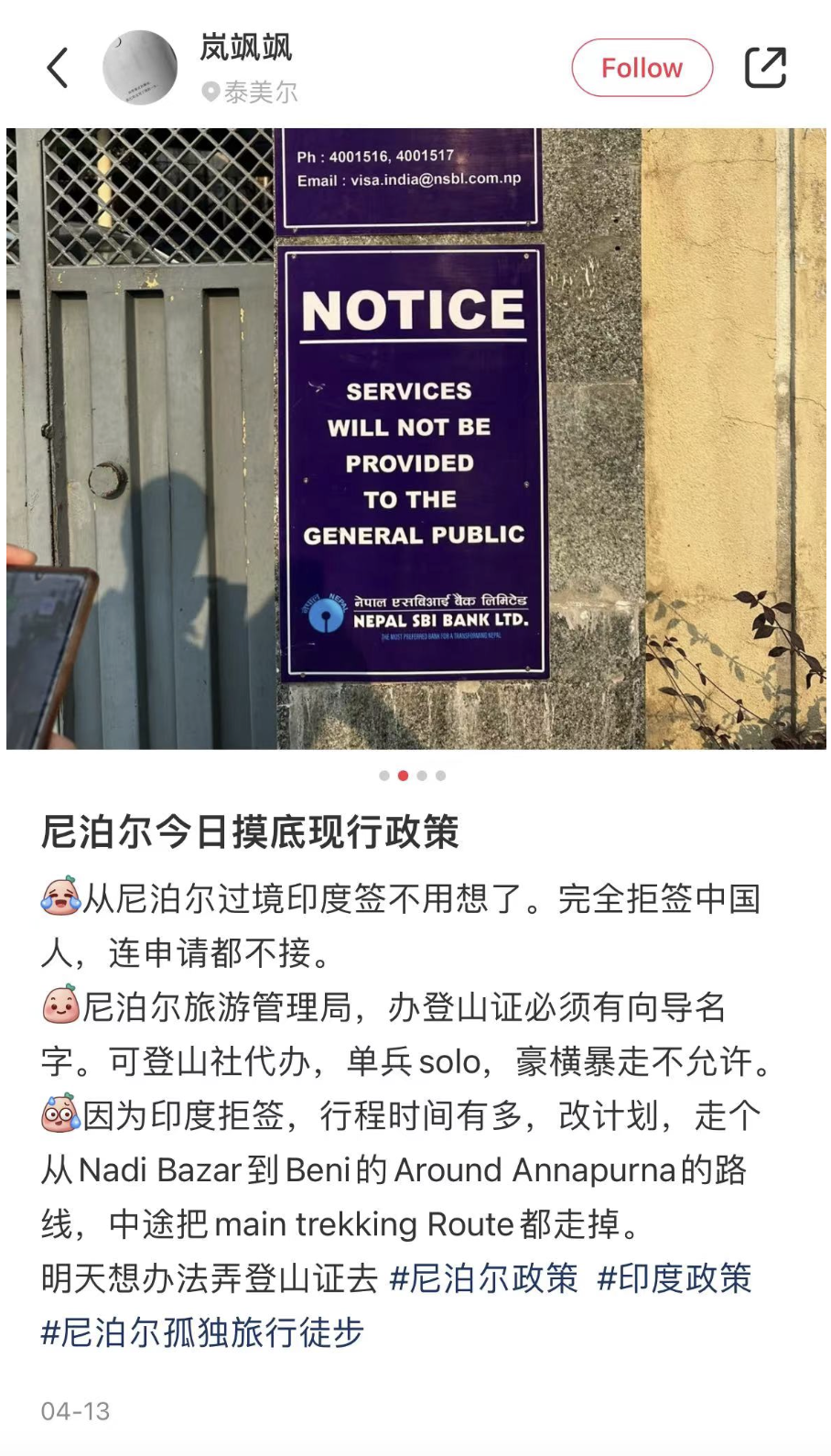
Task: View the NOTICE photo full screen
Action: pos(415,439)
